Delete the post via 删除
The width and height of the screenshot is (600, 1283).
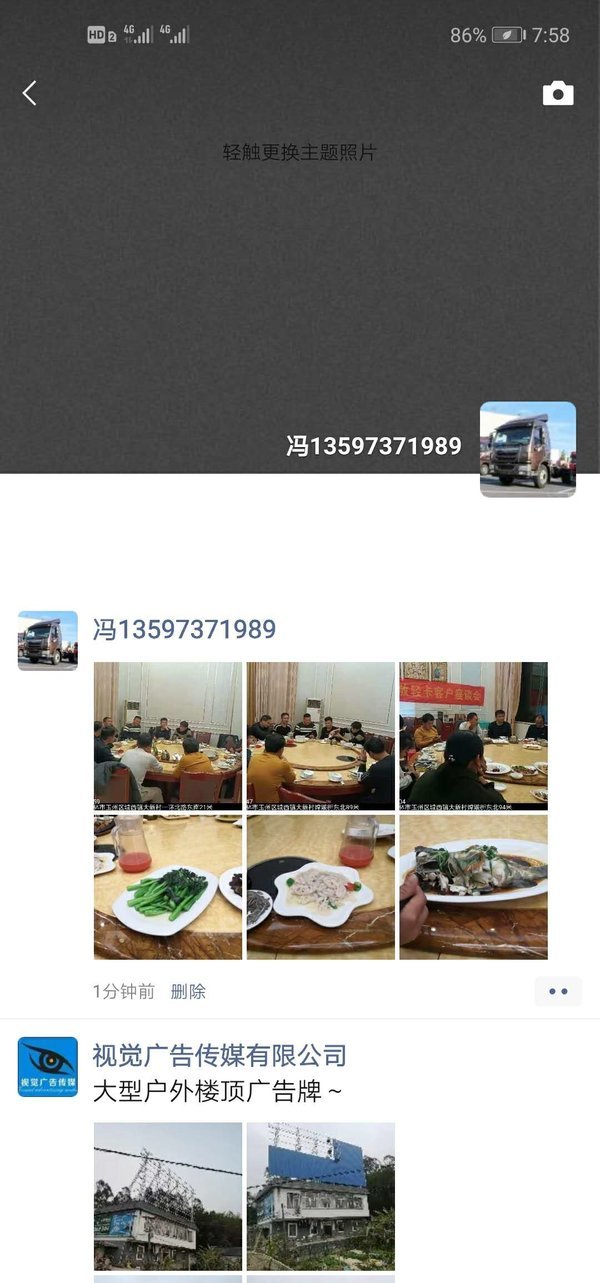click(x=188, y=992)
